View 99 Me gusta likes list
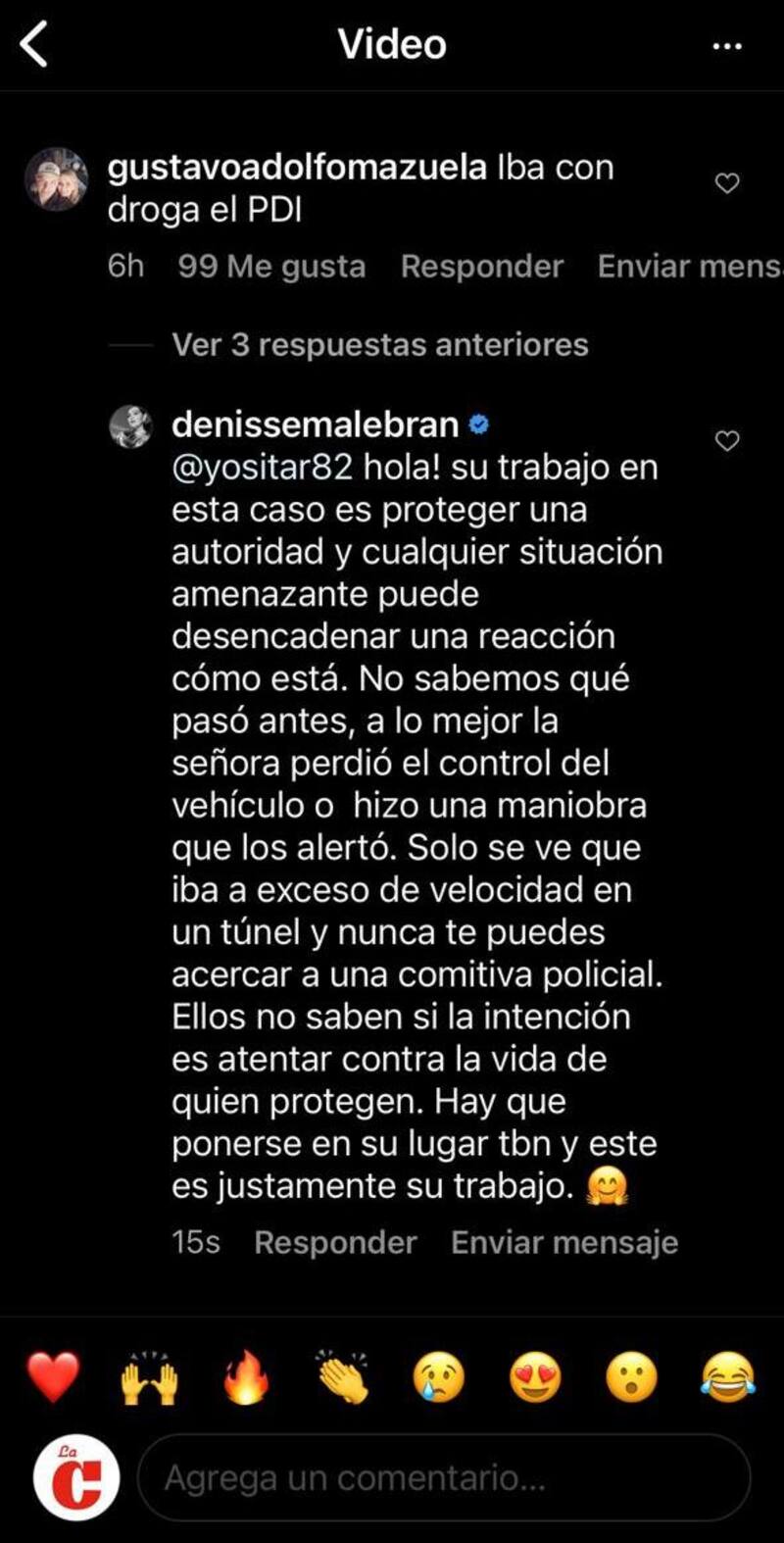The width and height of the screenshot is (784, 1543). [271, 267]
